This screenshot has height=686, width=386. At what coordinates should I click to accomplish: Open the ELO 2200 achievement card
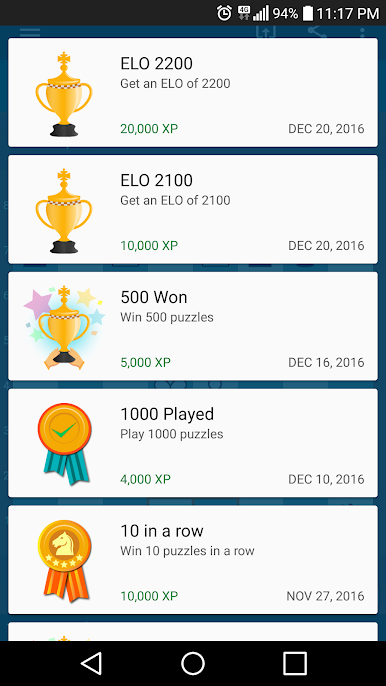tap(193, 92)
